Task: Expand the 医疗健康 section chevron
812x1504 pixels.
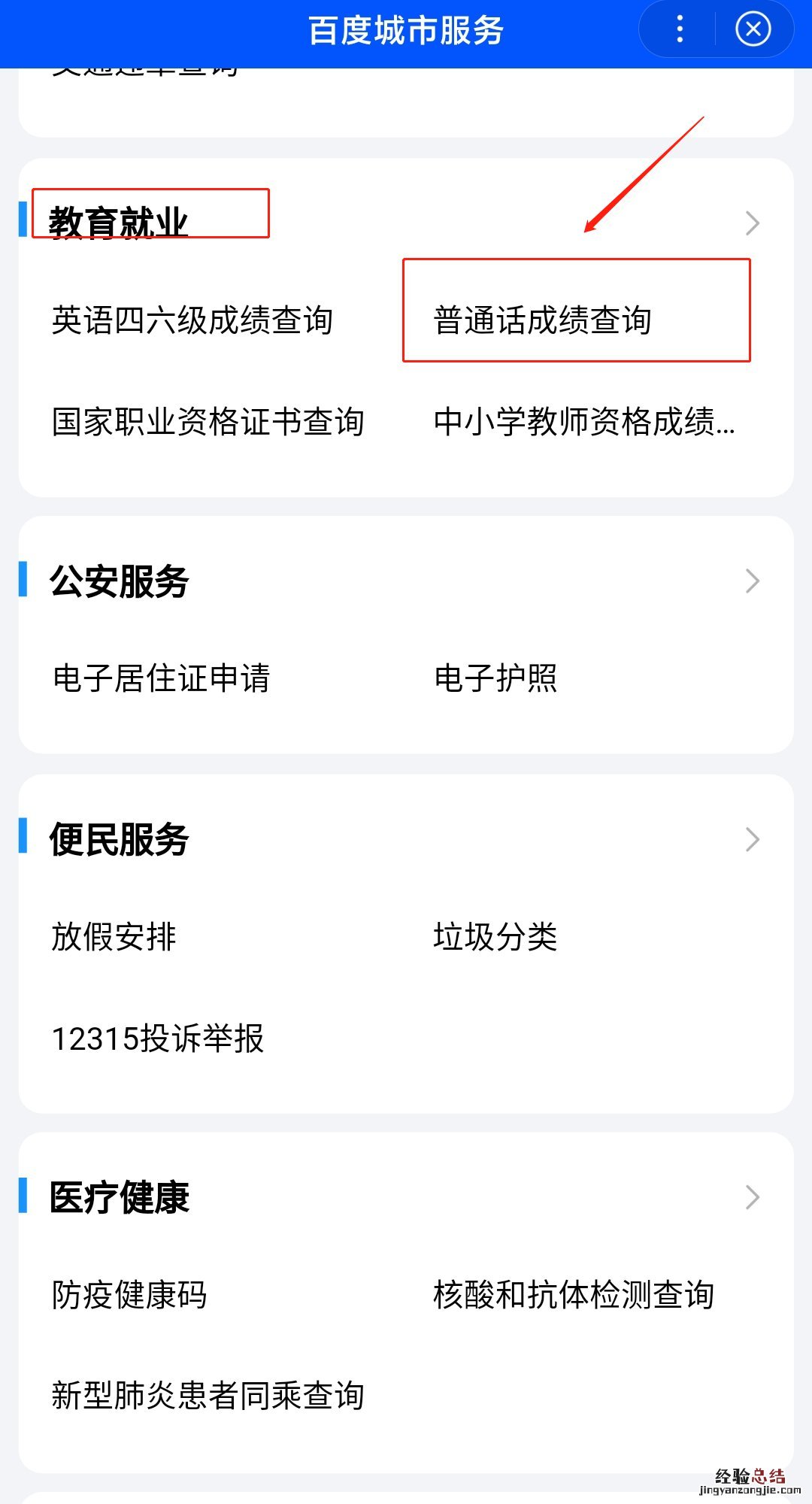Action: point(752,1197)
